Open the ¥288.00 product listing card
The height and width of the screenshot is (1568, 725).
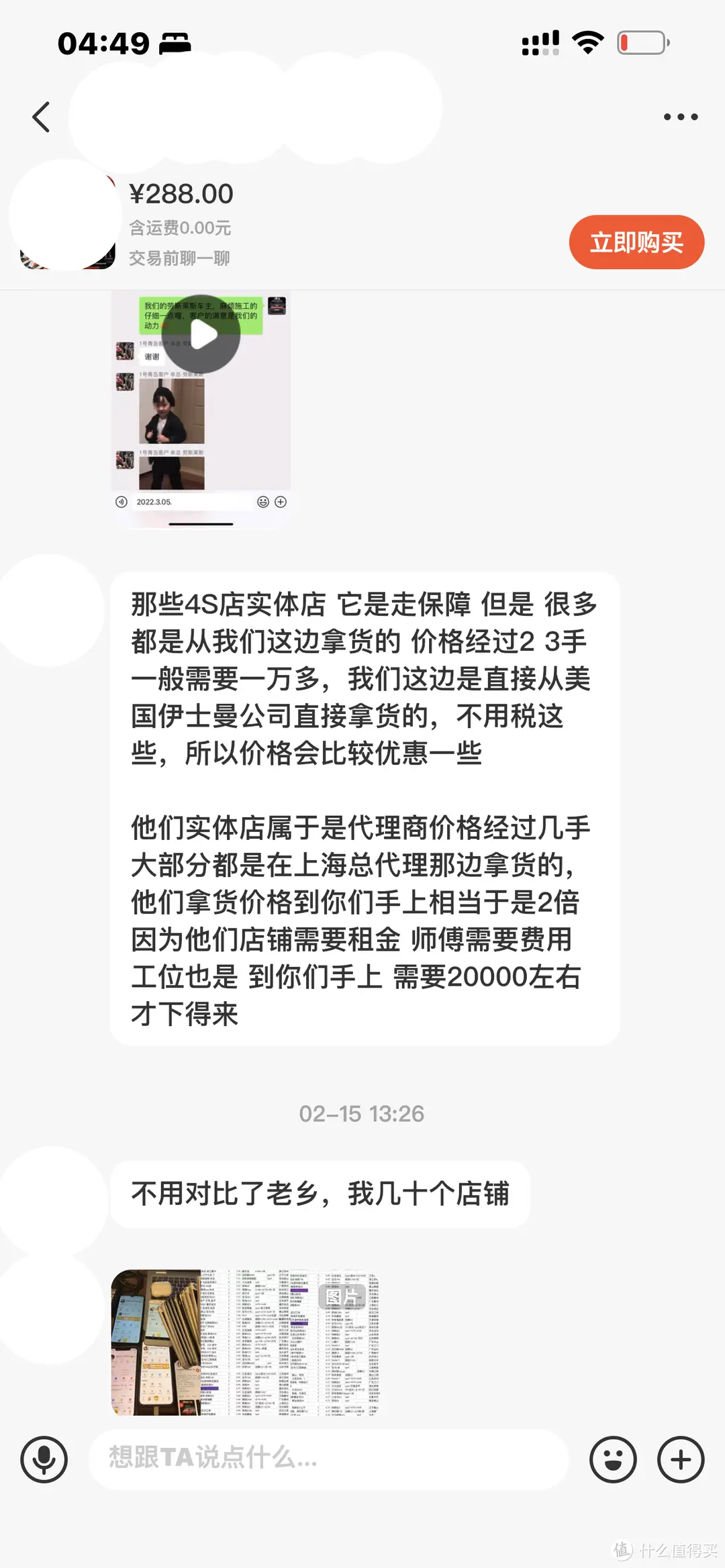(x=181, y=223)
